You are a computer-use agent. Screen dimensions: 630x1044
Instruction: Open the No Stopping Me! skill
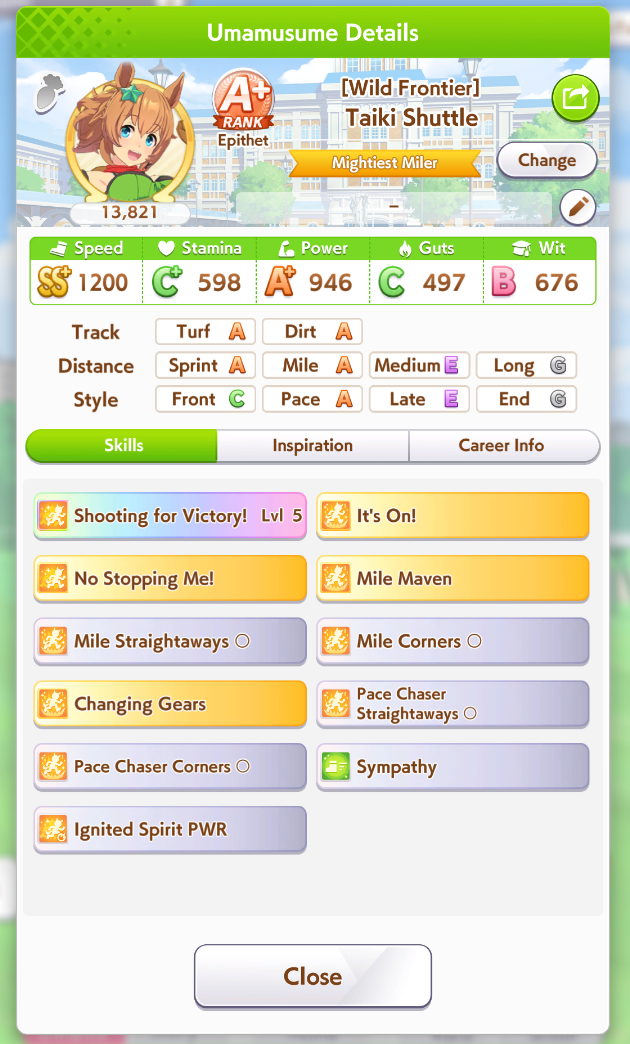[170, 579]
